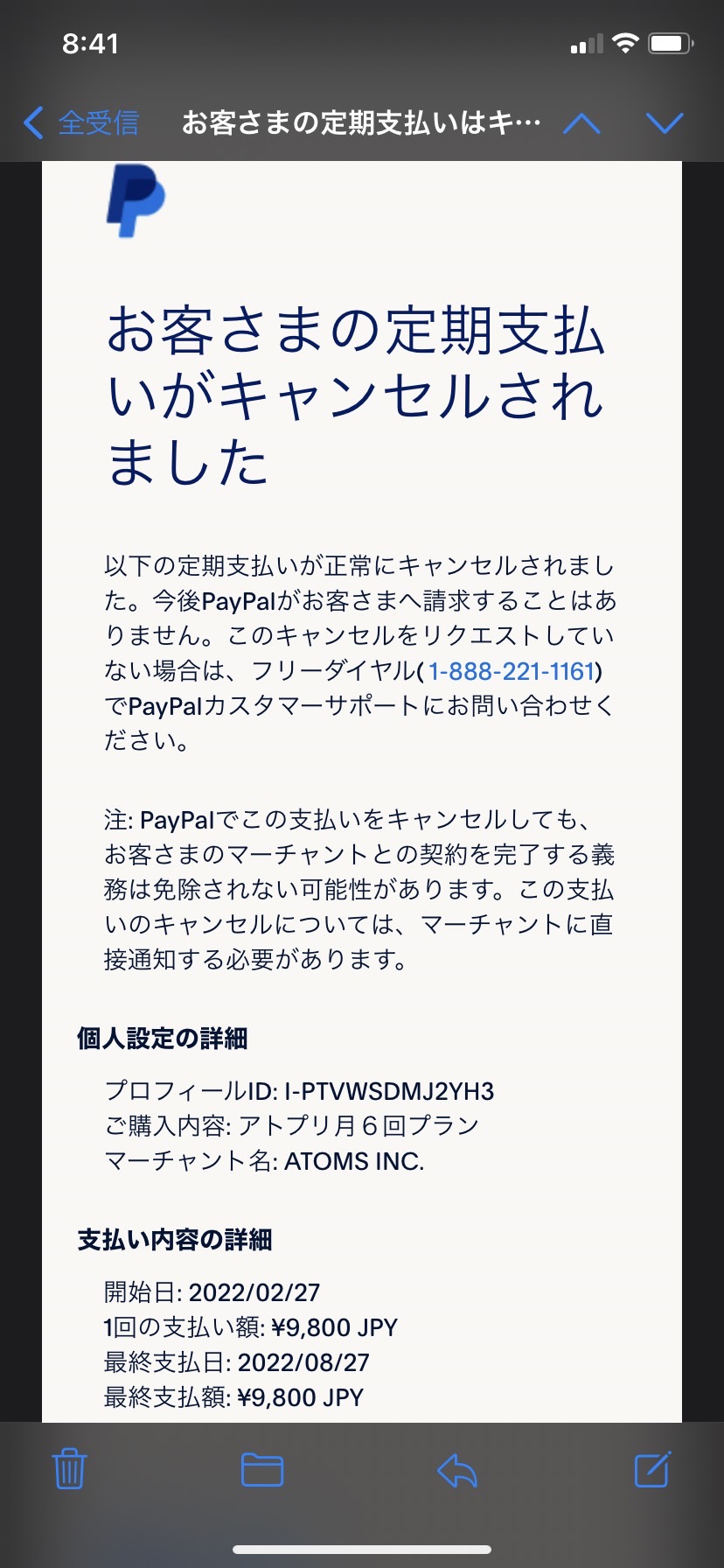Go back to 全受信 mailbox
724x1568 pixels.
(x=81, y=122)
